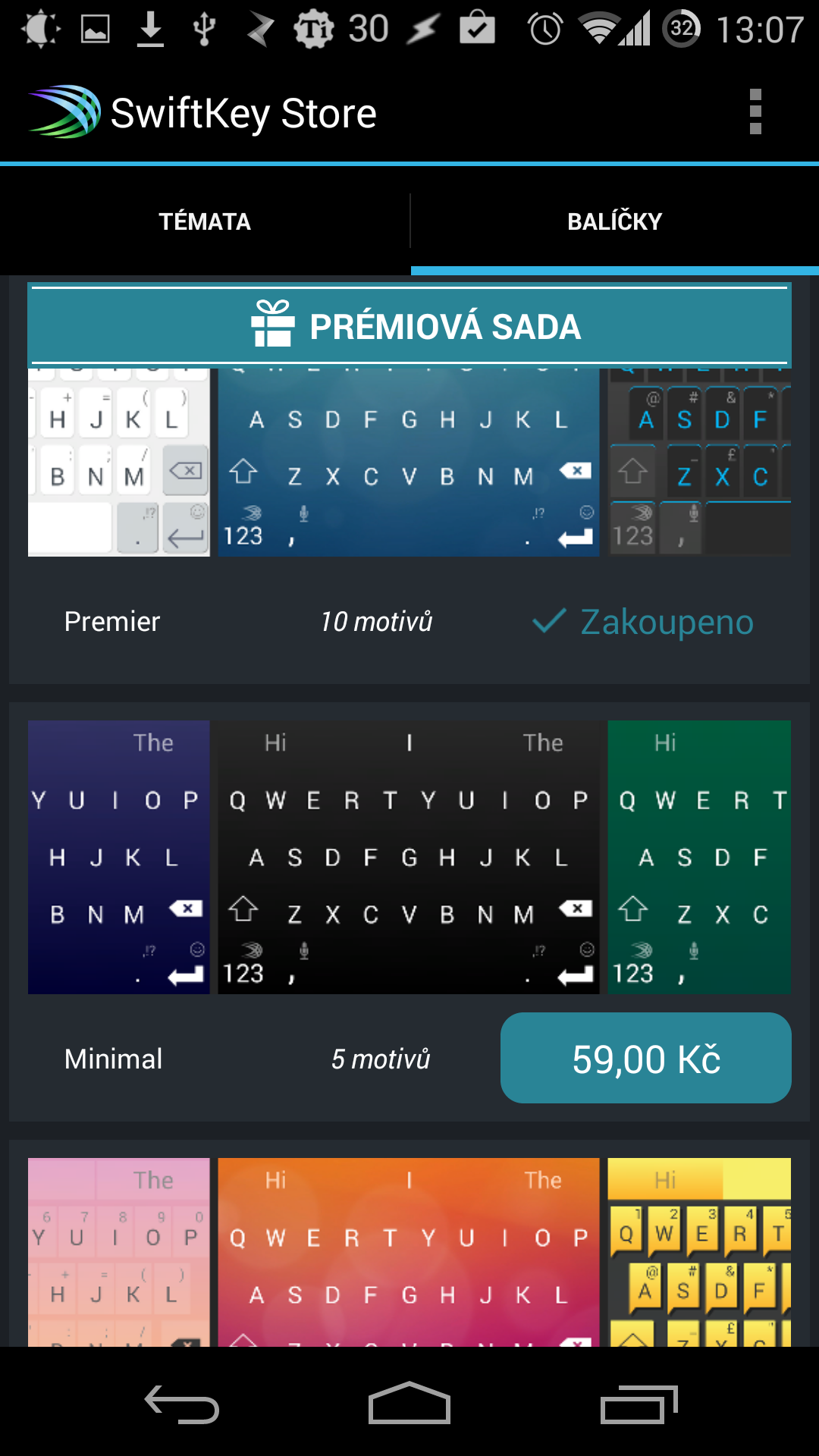Go to the home screen
The image size is (819, 1456).
tap(409, 1404)
